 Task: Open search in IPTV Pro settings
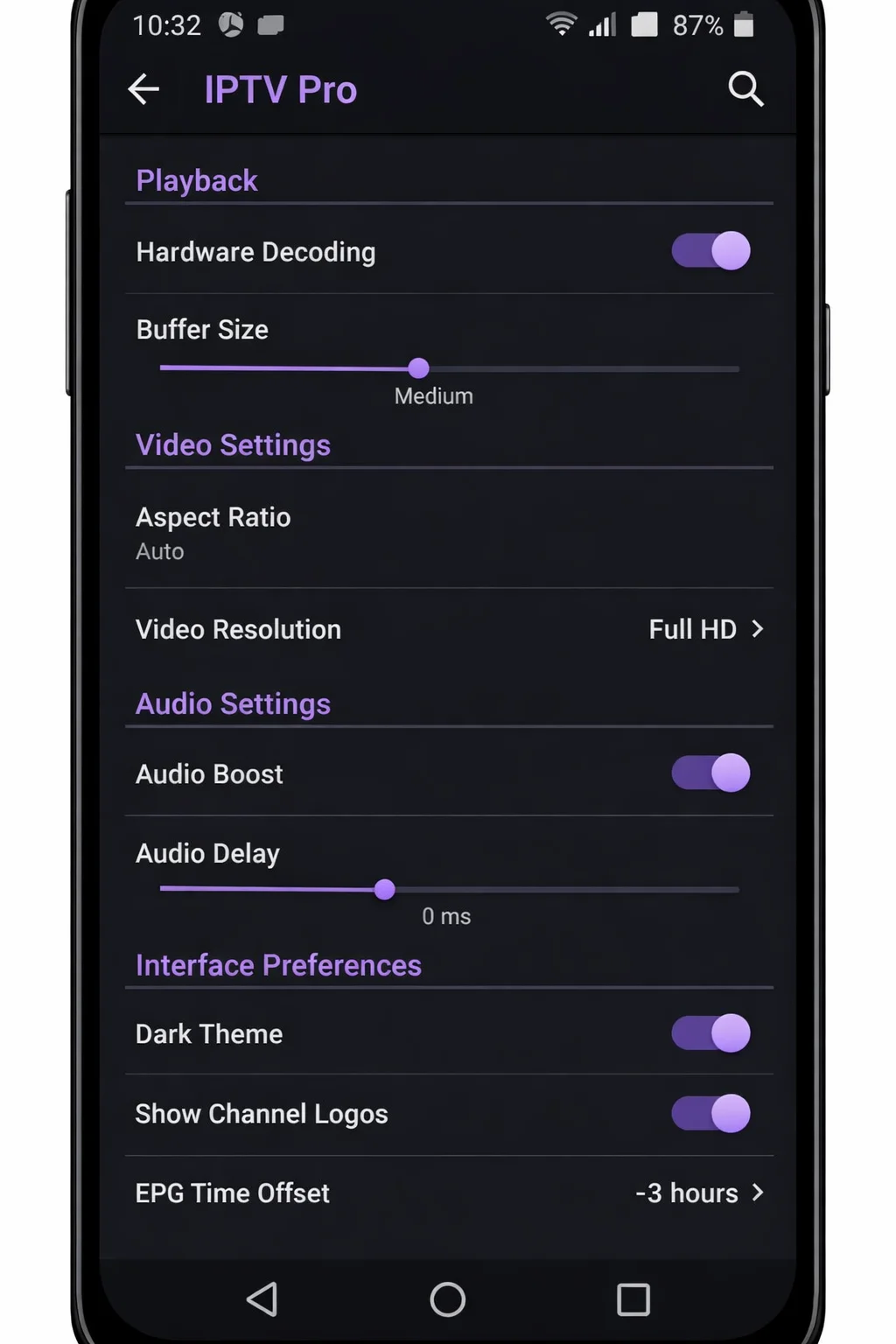(745, 89)
